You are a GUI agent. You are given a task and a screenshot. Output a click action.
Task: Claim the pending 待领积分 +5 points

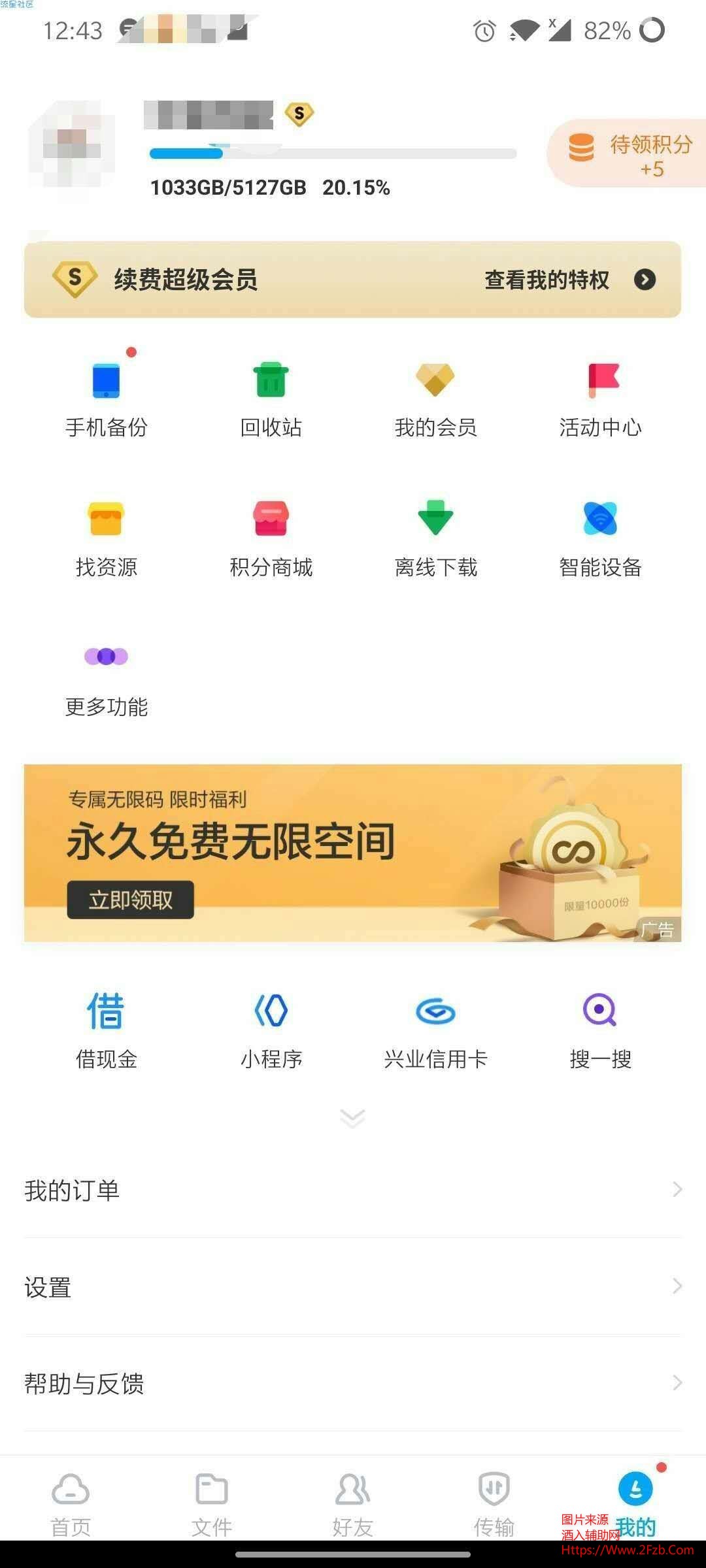tap(628, 154)
